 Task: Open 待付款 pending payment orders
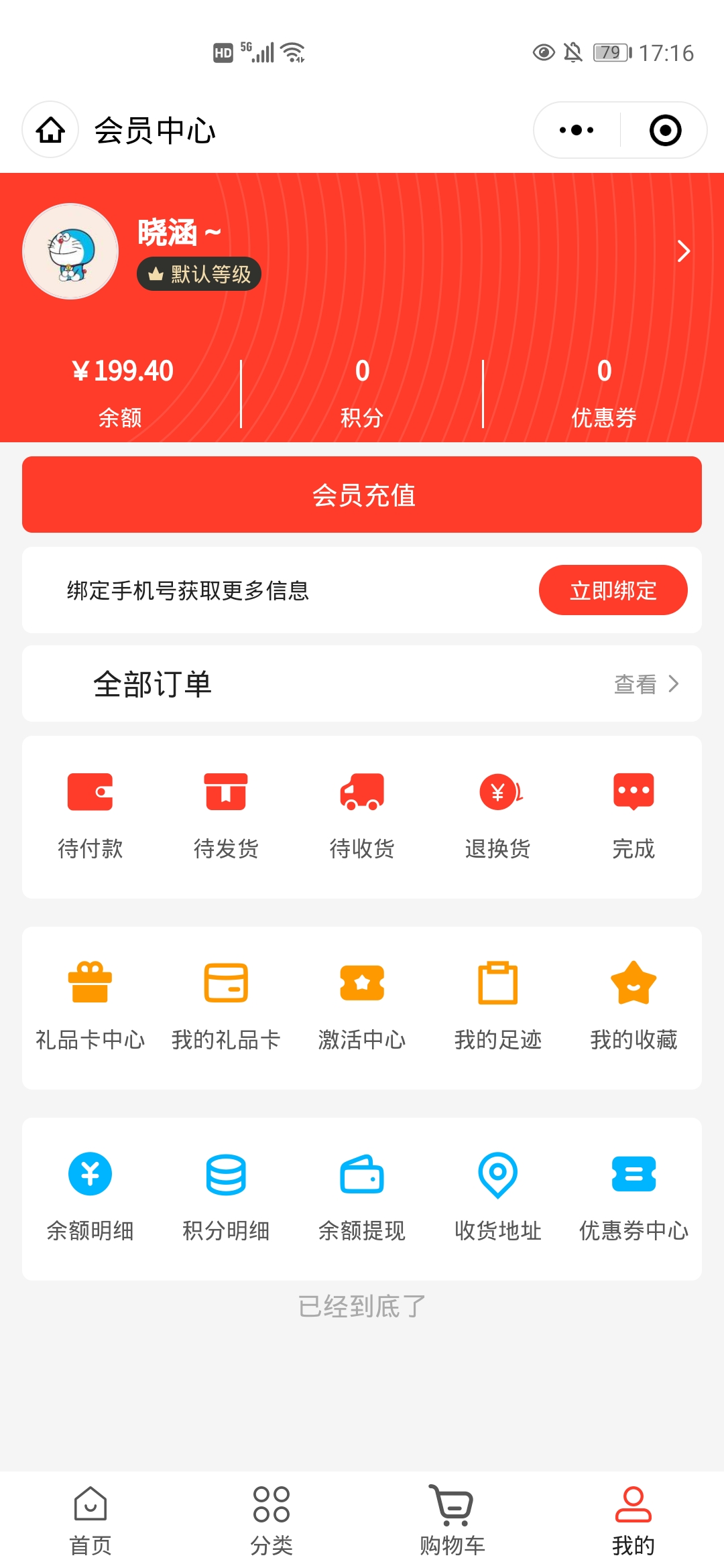click(x=90, y=815)
